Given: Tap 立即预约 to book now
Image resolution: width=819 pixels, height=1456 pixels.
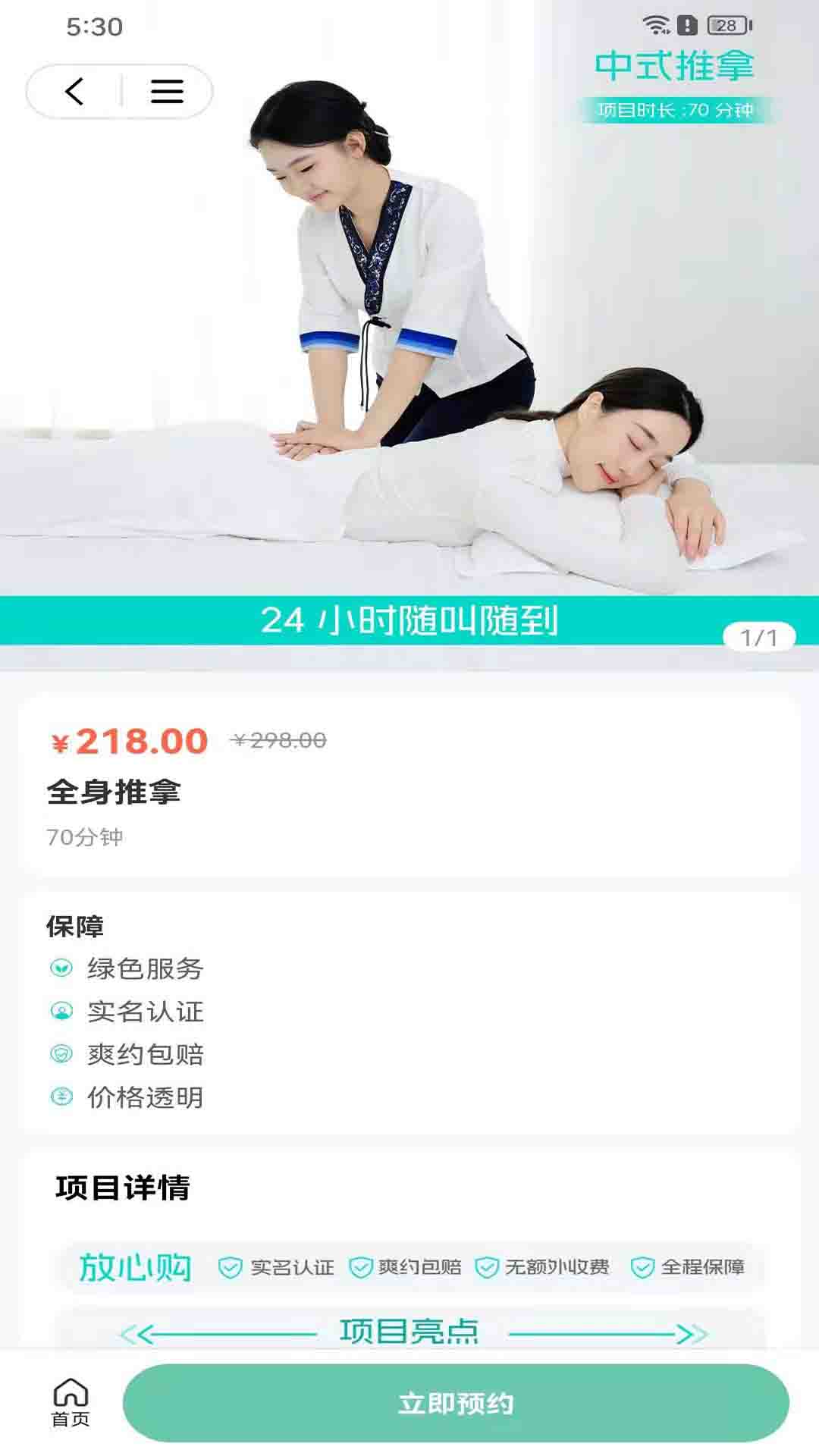Looking at the screenshot, I should coord(456,1403).
